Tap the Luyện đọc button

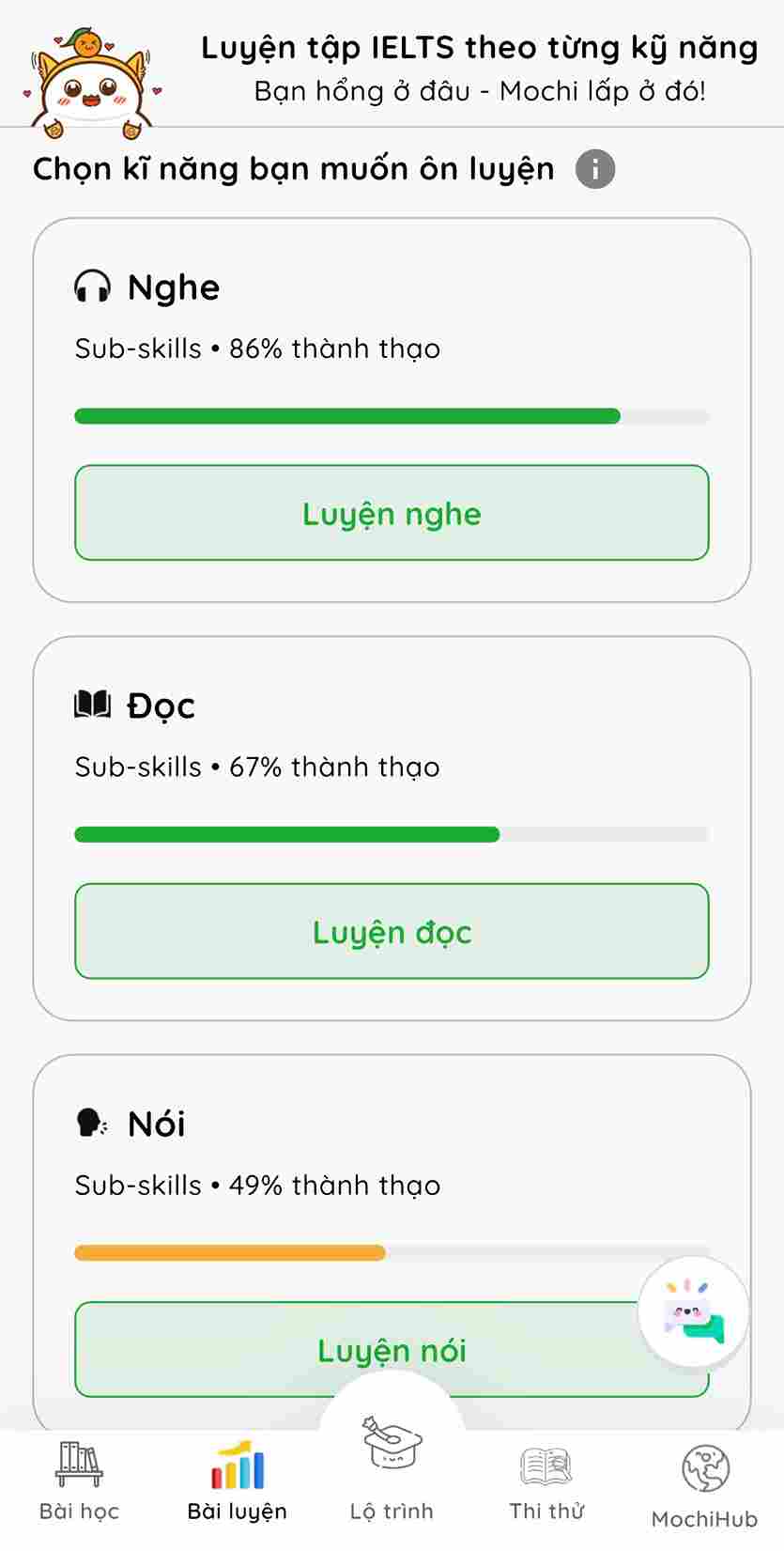click(x=392, y=931)
